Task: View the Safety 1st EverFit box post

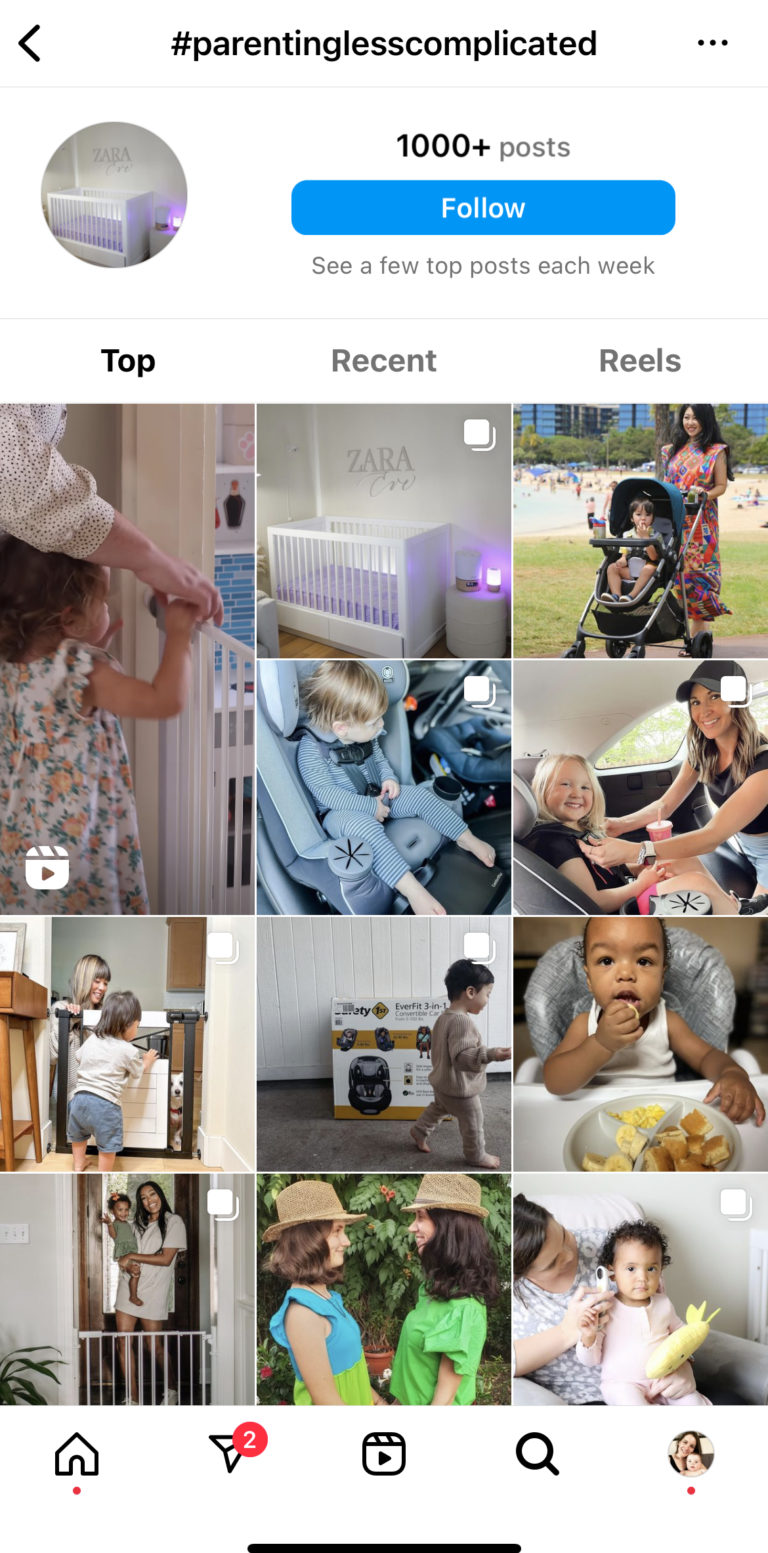Action: point(384,1044)
